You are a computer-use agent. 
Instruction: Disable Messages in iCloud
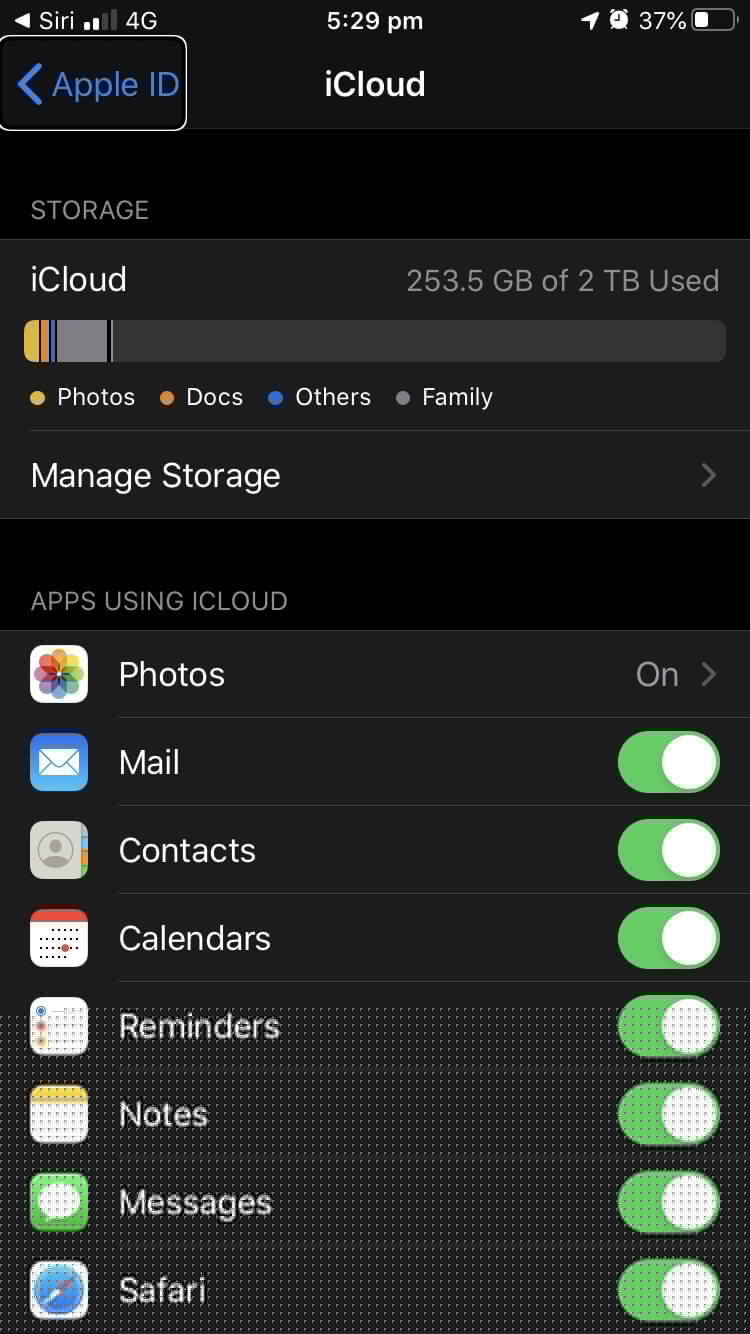(668, 1203)
